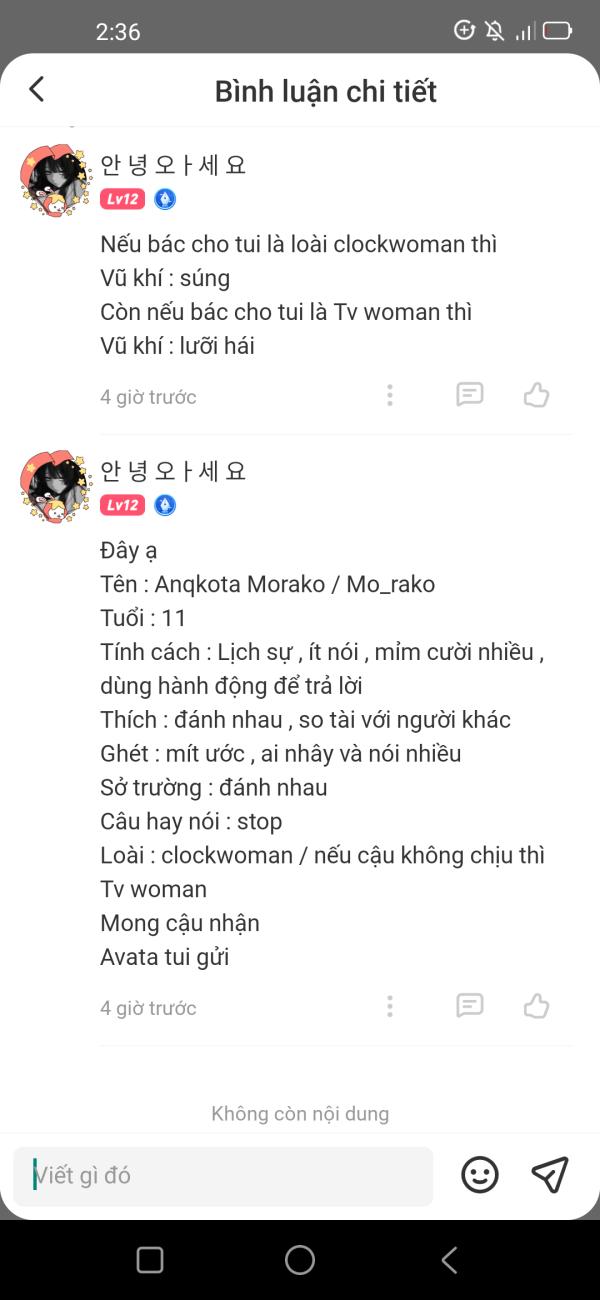Send the comment with paper plane icon
This screenshot has width=600, height=1300.
coord(549,1175)
